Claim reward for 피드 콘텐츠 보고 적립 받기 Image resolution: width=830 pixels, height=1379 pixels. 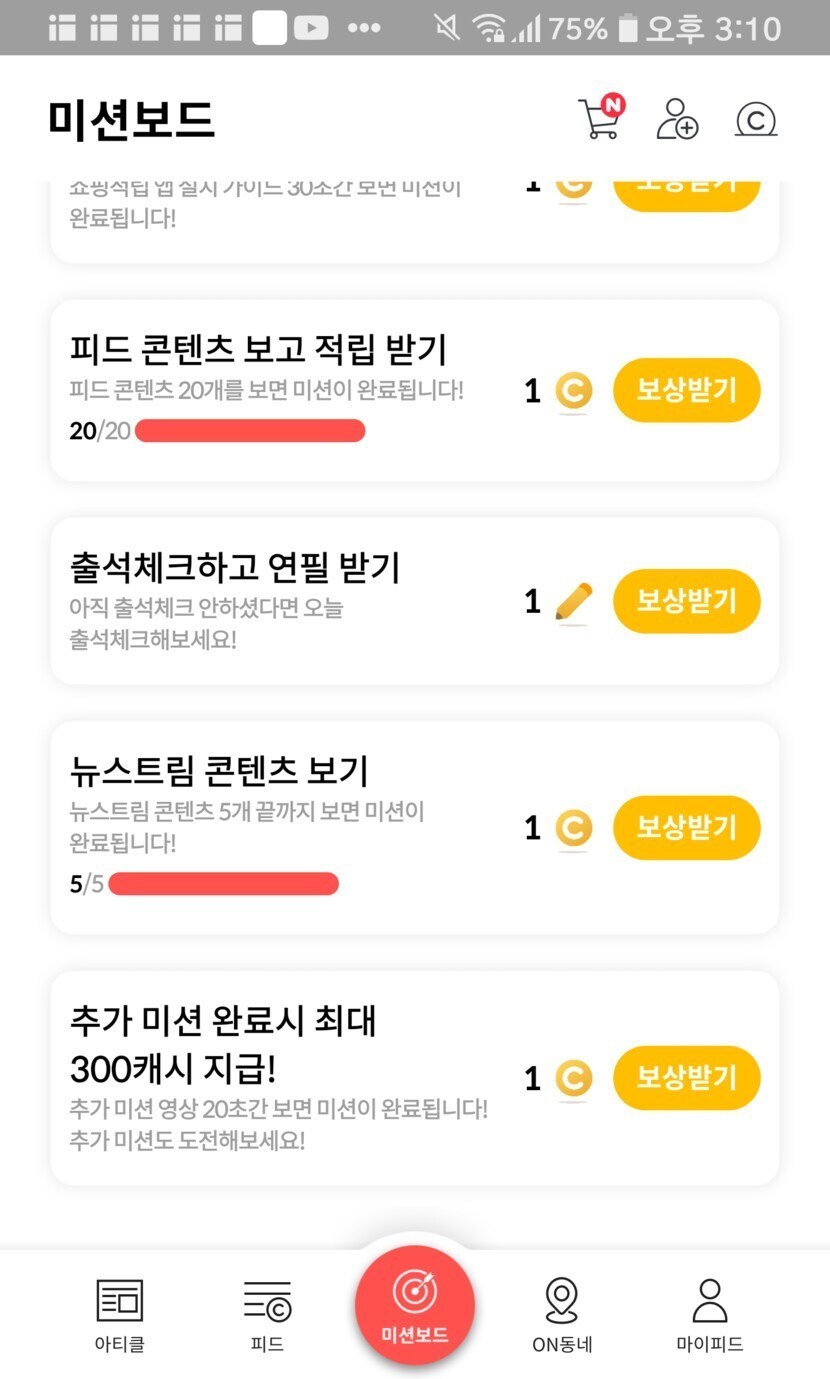pyautogui.click(x=686, y=390)
